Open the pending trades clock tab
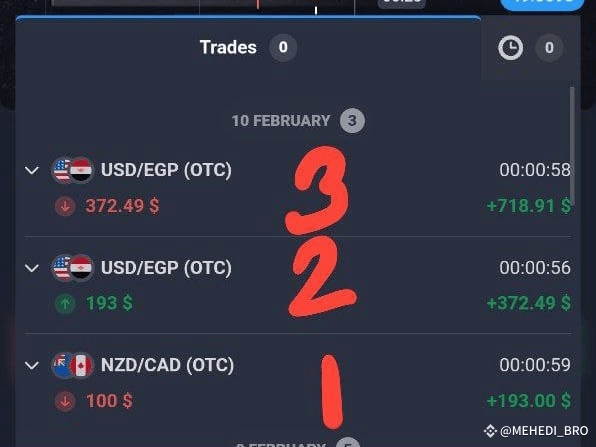596x447 pixels. (530, 48)
